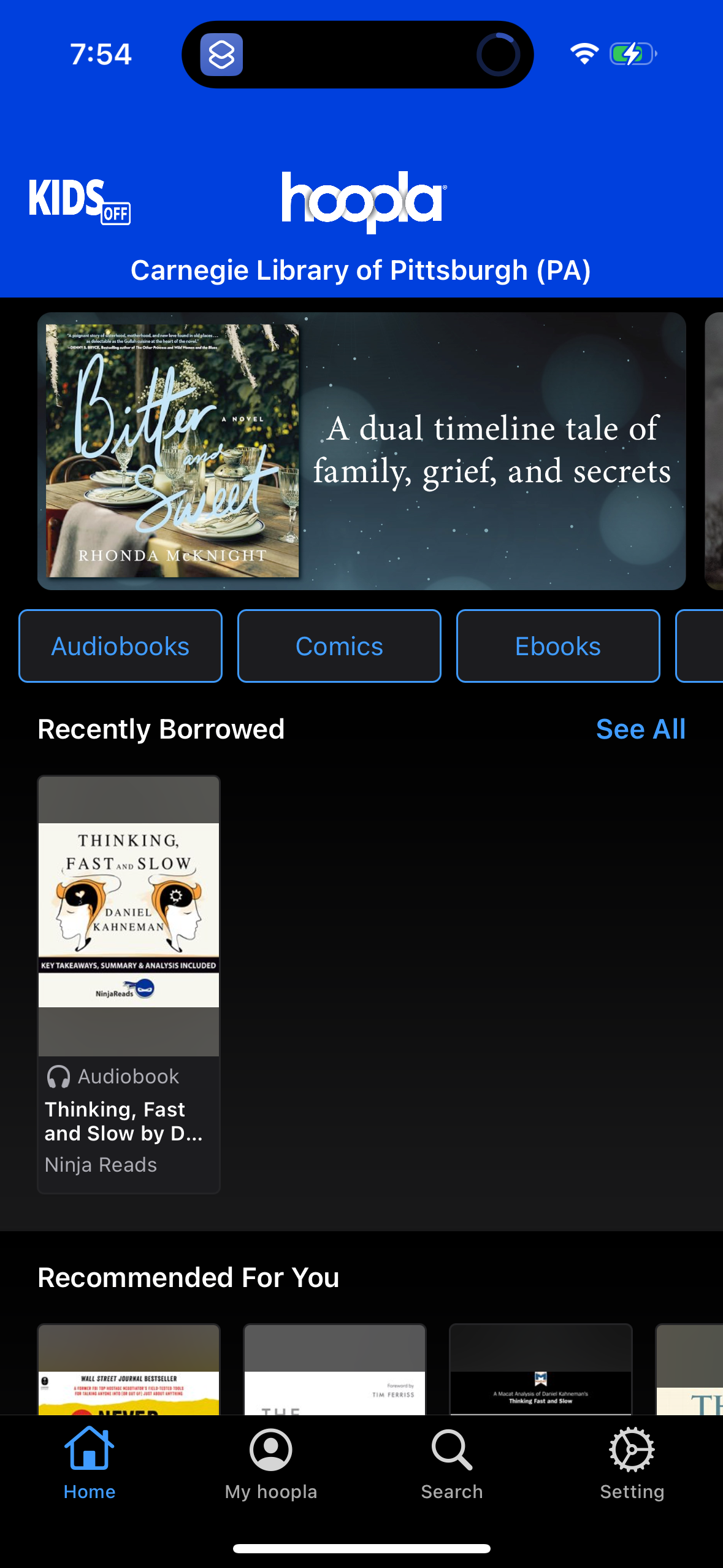This screenshot has height=1568, width=723.
Task: Select the Ebooks category
Action: coord(557,645)
